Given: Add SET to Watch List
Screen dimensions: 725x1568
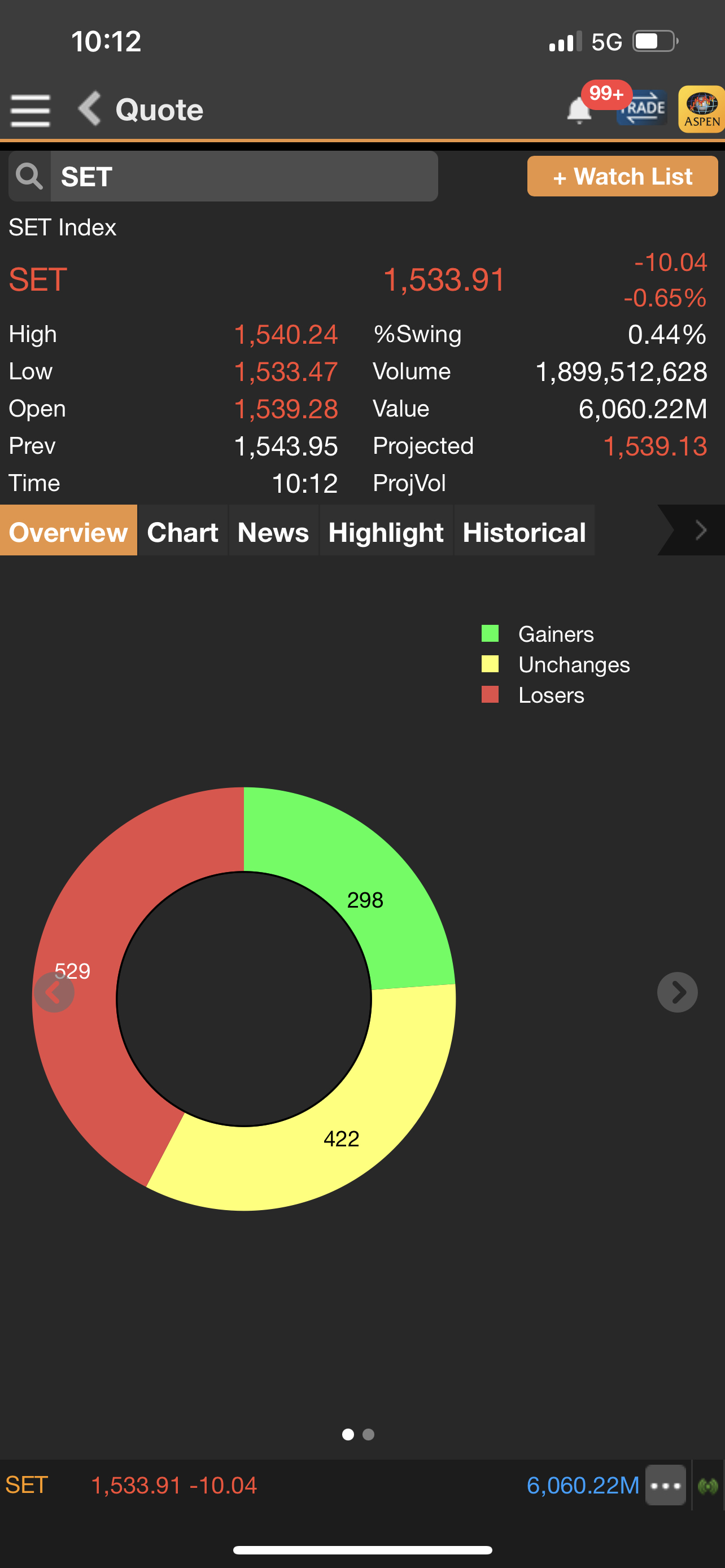Looking at the screenshot, I should 622,177.
